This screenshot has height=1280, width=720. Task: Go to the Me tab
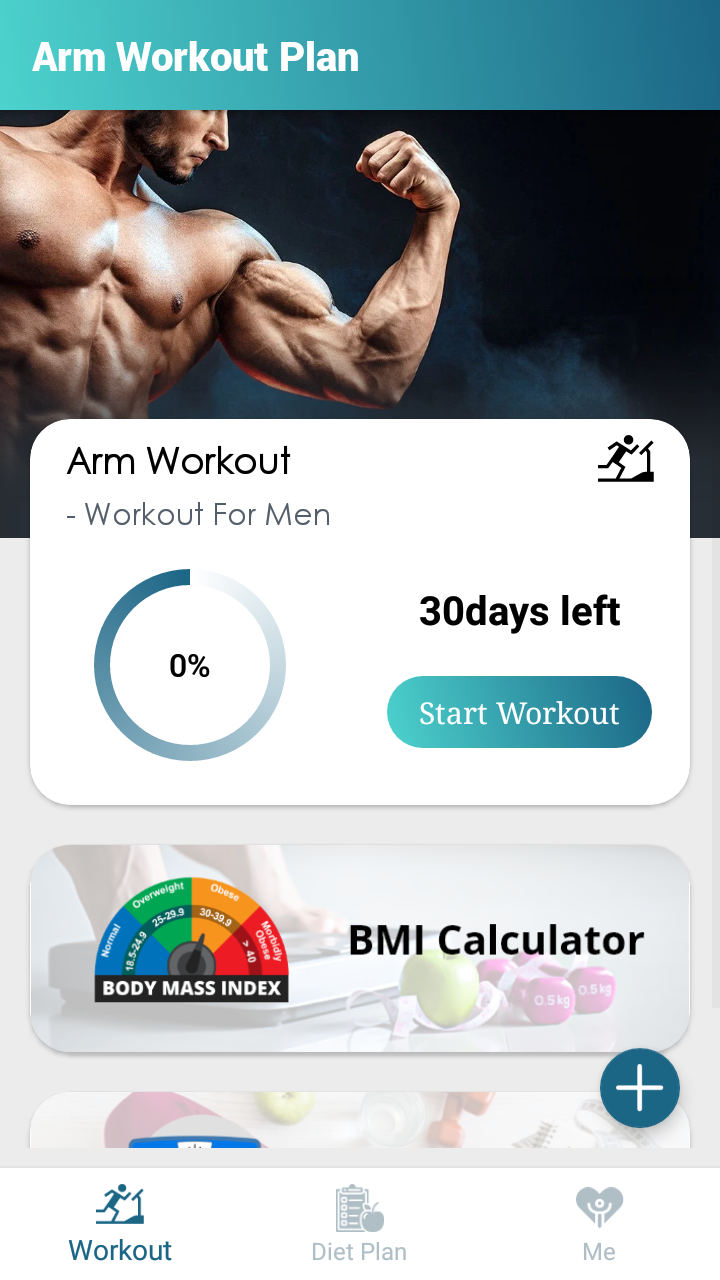coord(599,1224)
